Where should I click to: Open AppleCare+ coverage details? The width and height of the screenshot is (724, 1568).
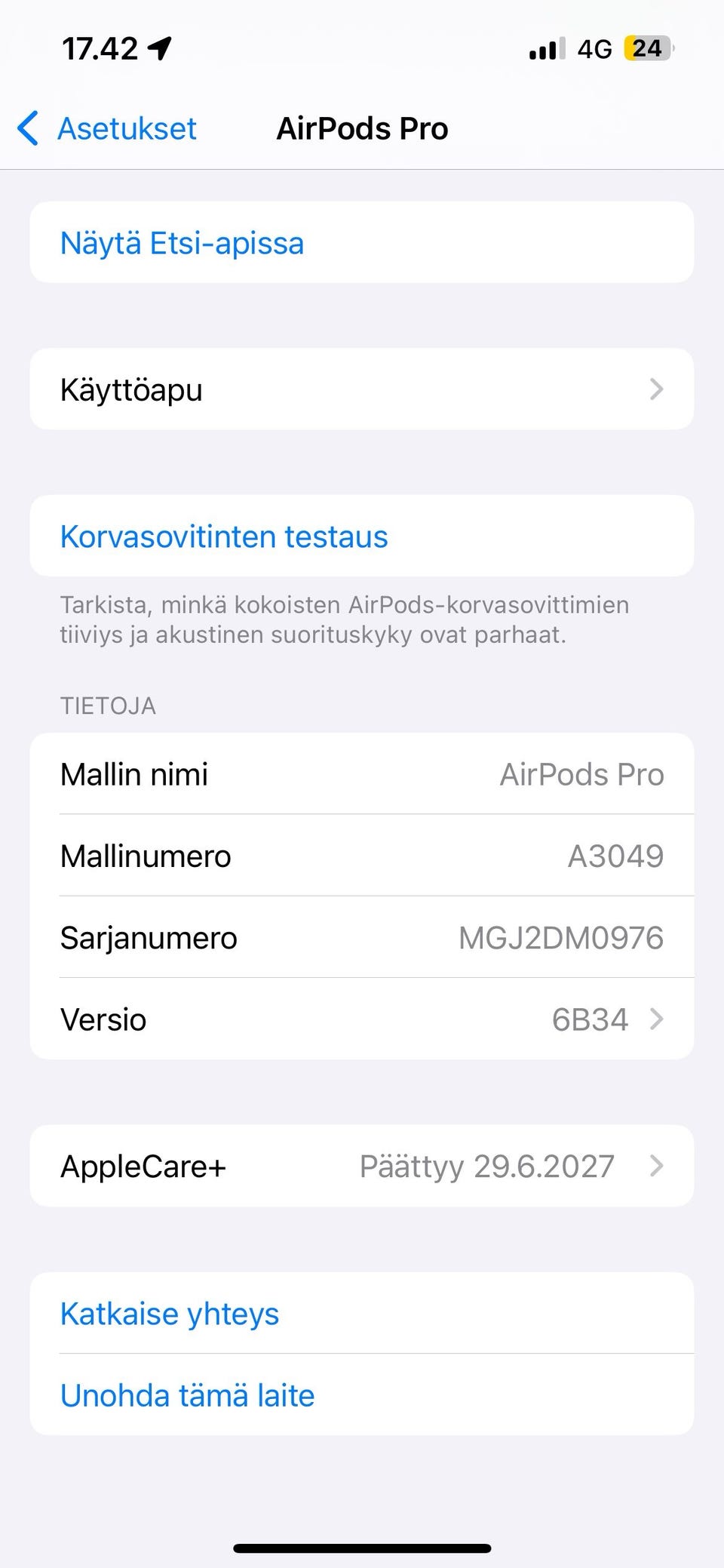362,1166
